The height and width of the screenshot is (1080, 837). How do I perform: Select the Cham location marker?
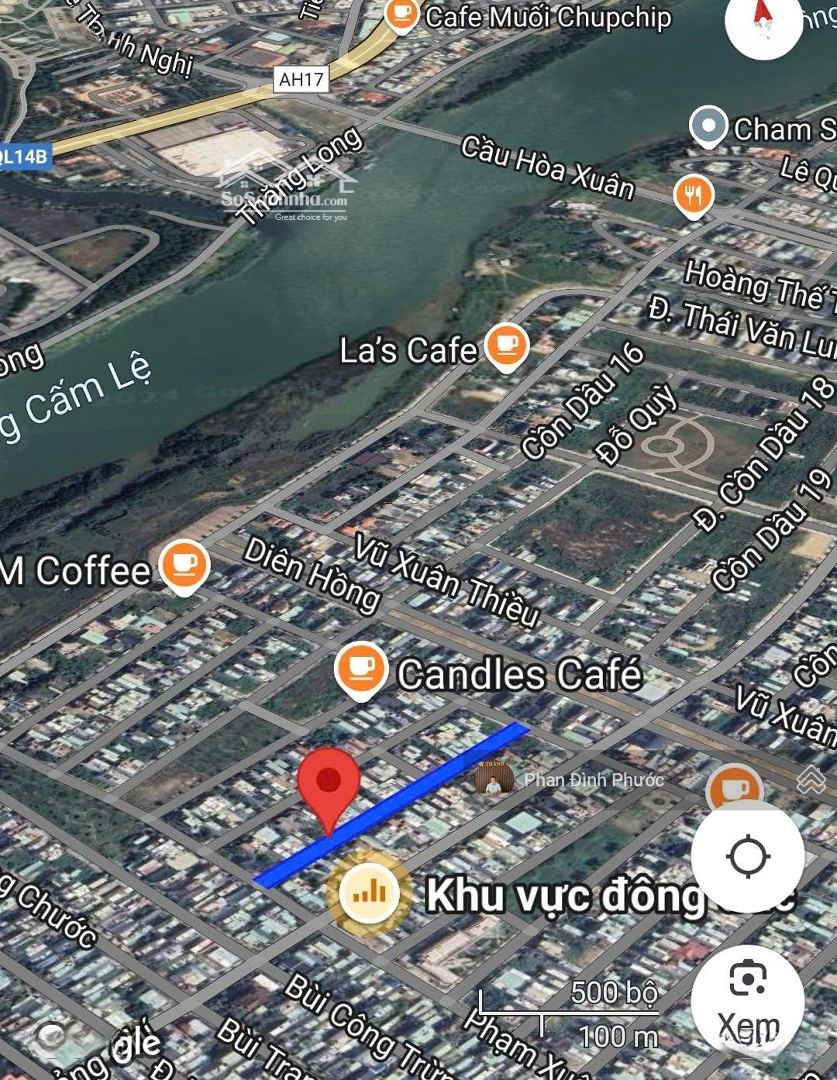pyautogui.click(x=709, y=127)
